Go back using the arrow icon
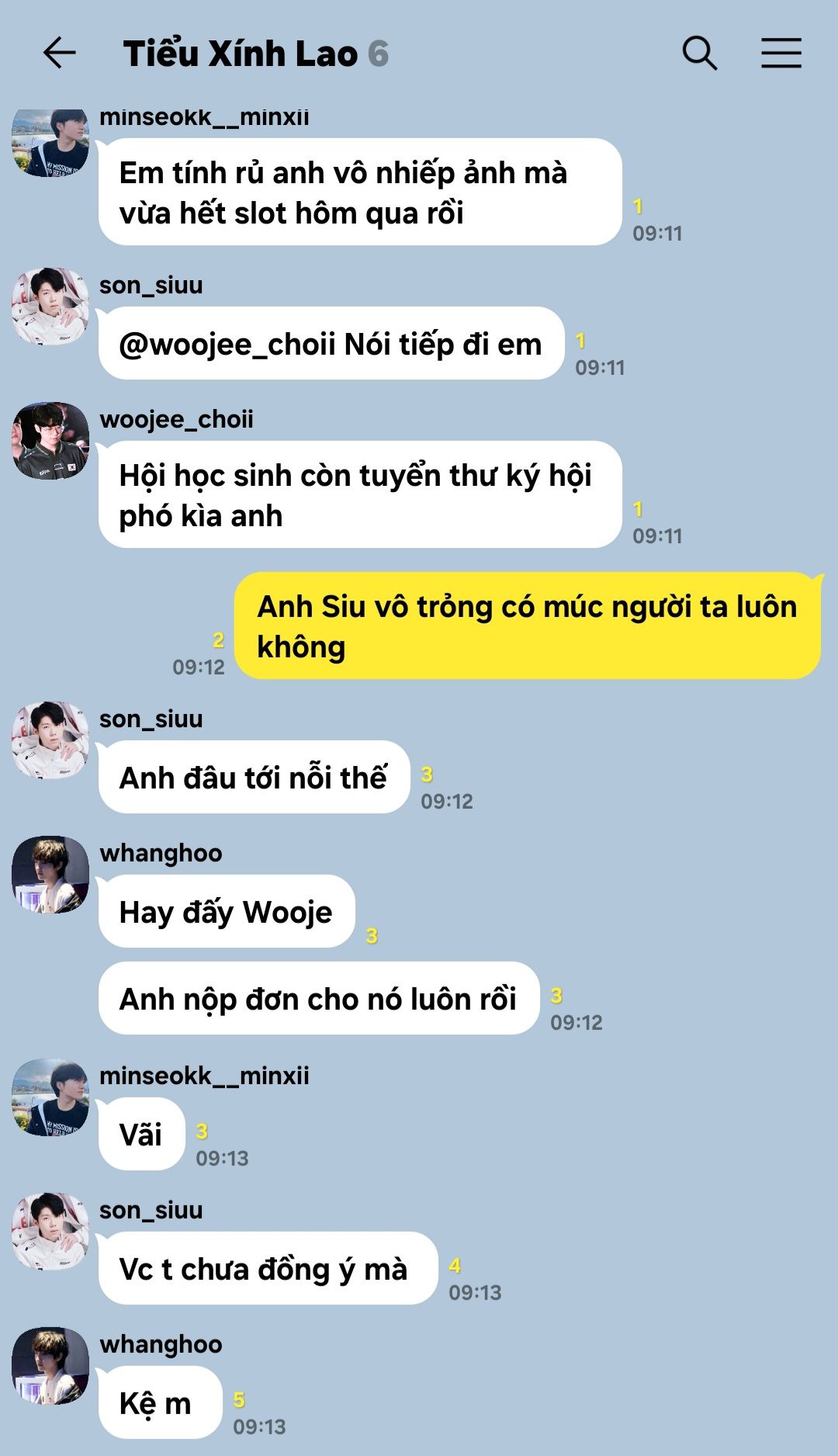Screen dimensions: 838x1456 (59, 54)
